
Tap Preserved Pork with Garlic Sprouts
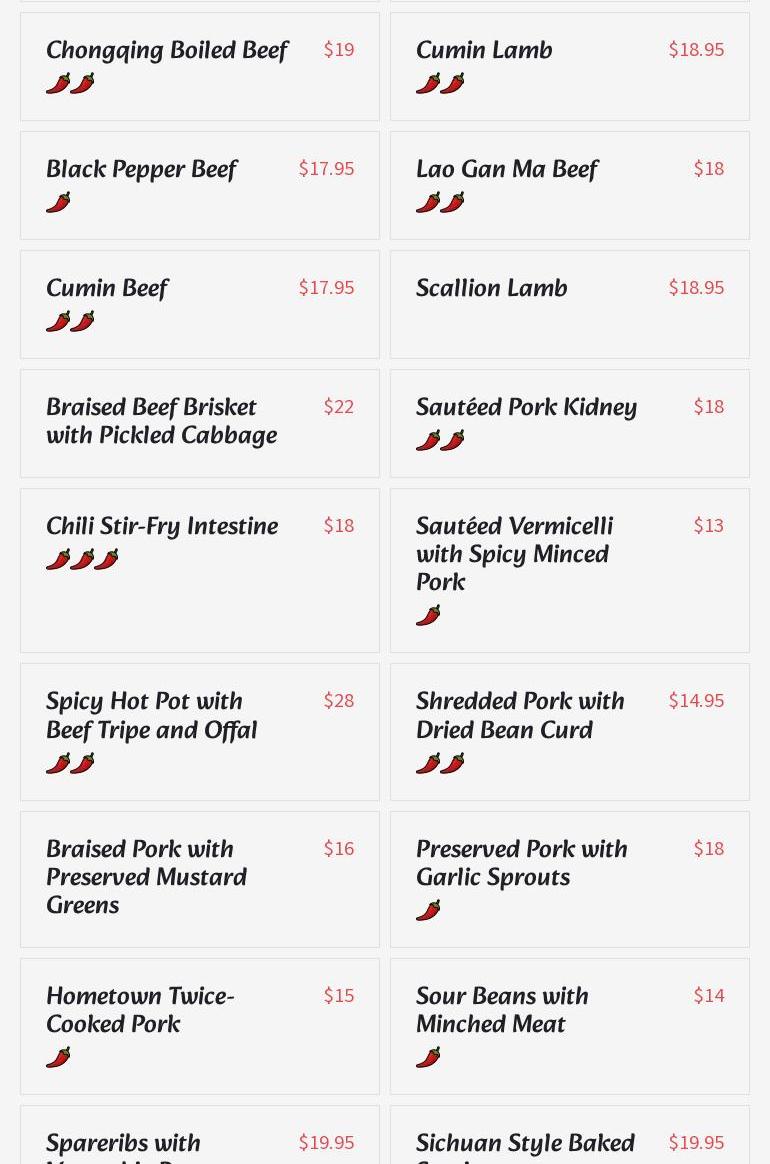pyautogui.click(x=521, y=863)
